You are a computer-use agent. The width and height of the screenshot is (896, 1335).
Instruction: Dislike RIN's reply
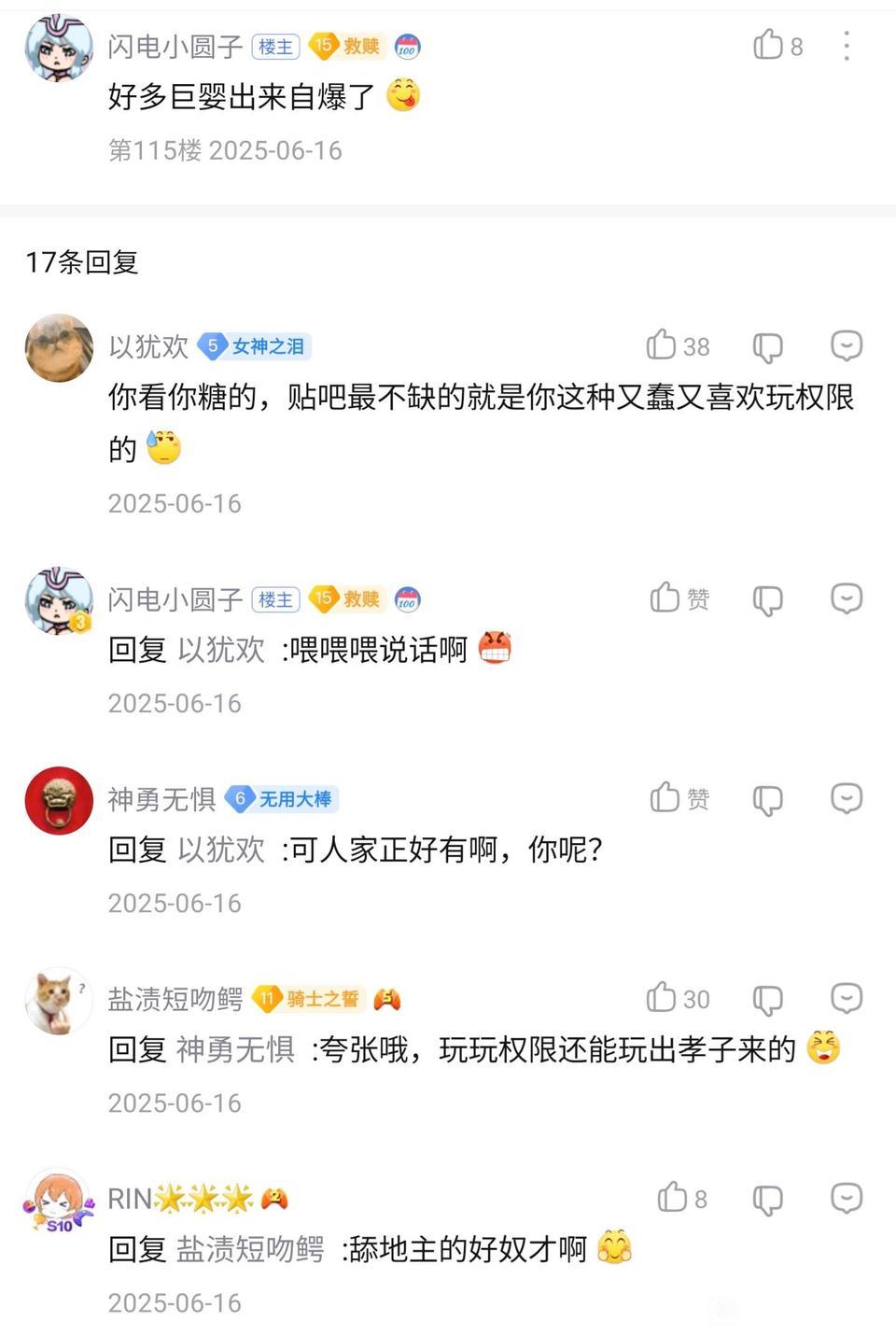(767, 1199)
